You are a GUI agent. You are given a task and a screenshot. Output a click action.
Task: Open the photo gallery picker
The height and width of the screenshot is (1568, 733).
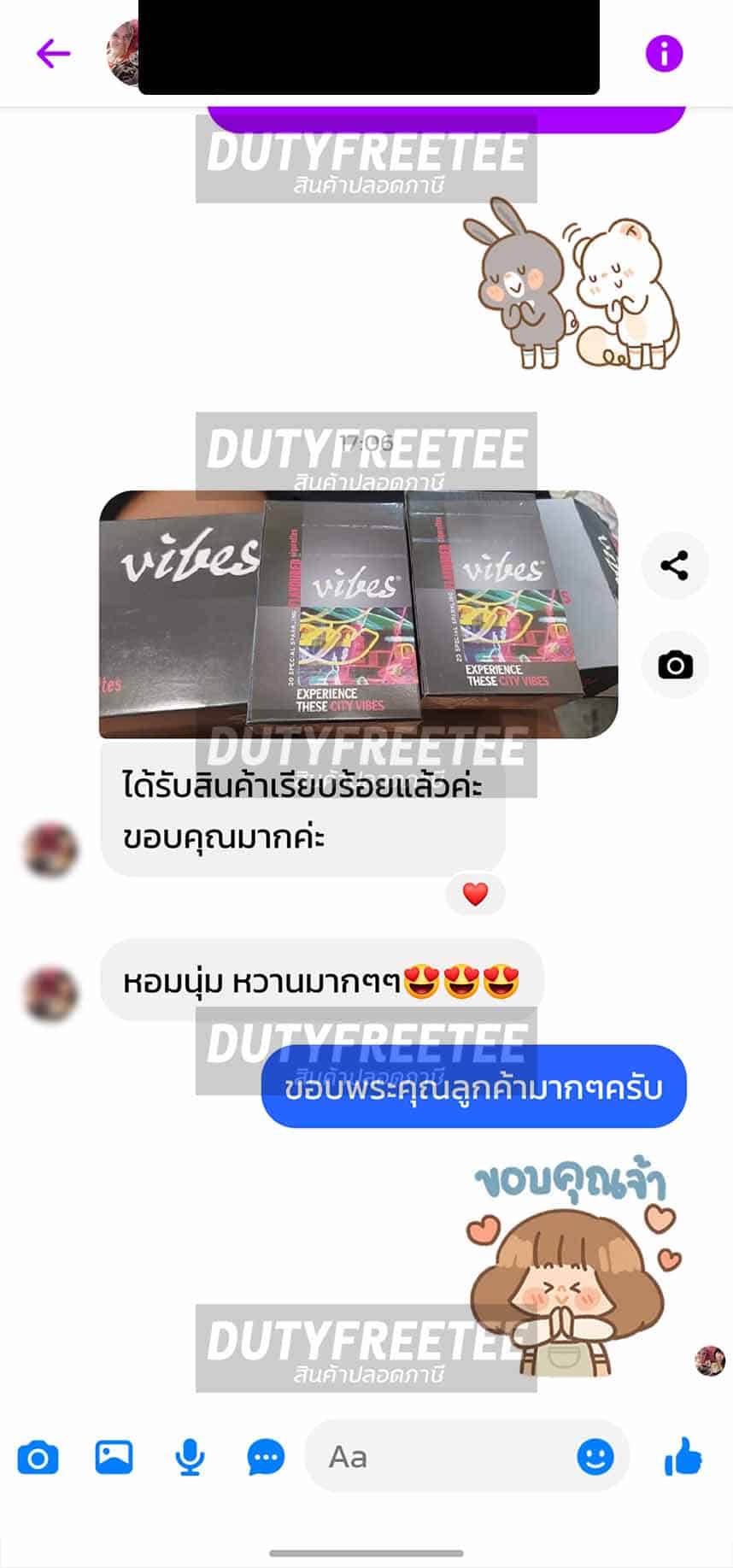tap(114, 1457)
